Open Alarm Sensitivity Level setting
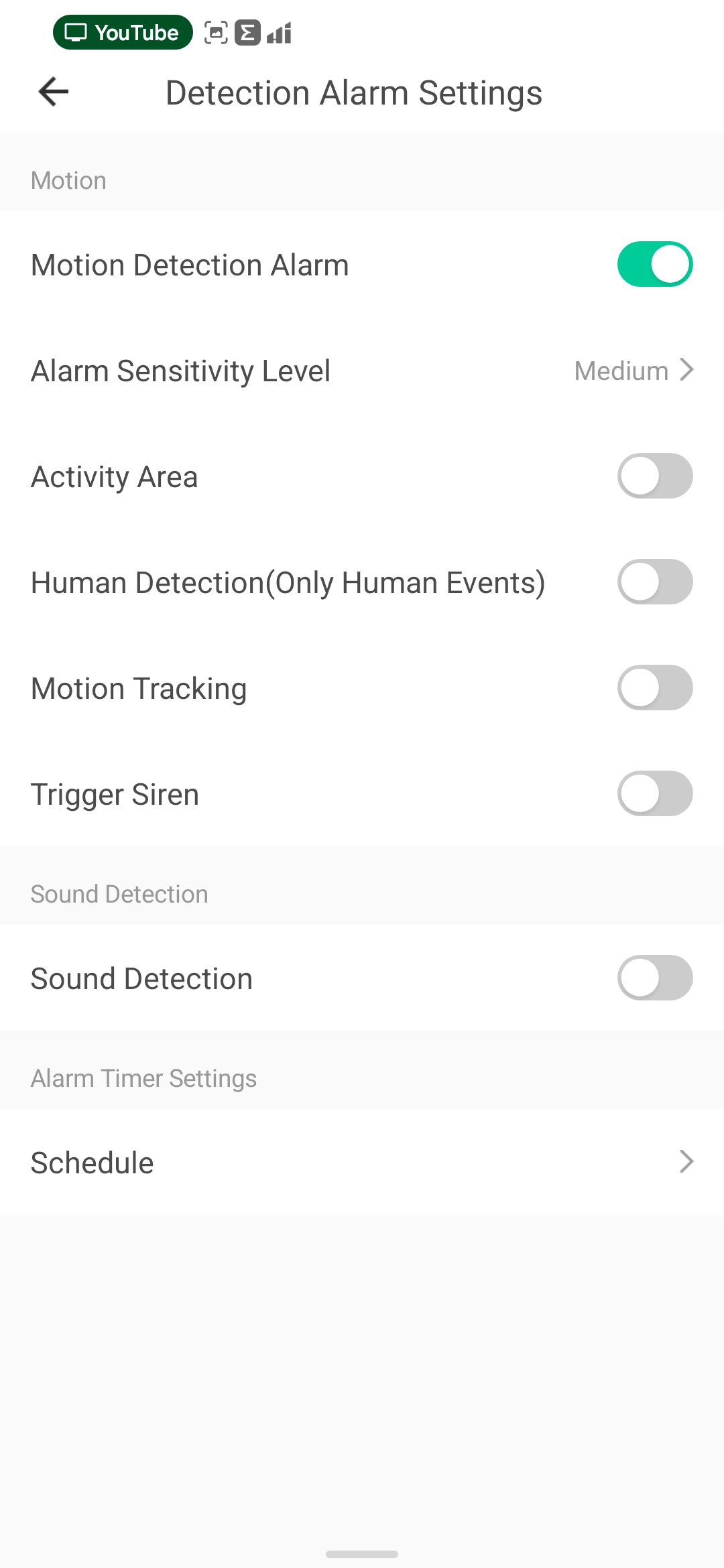The image size is (724, 1568). coord(362,371)
